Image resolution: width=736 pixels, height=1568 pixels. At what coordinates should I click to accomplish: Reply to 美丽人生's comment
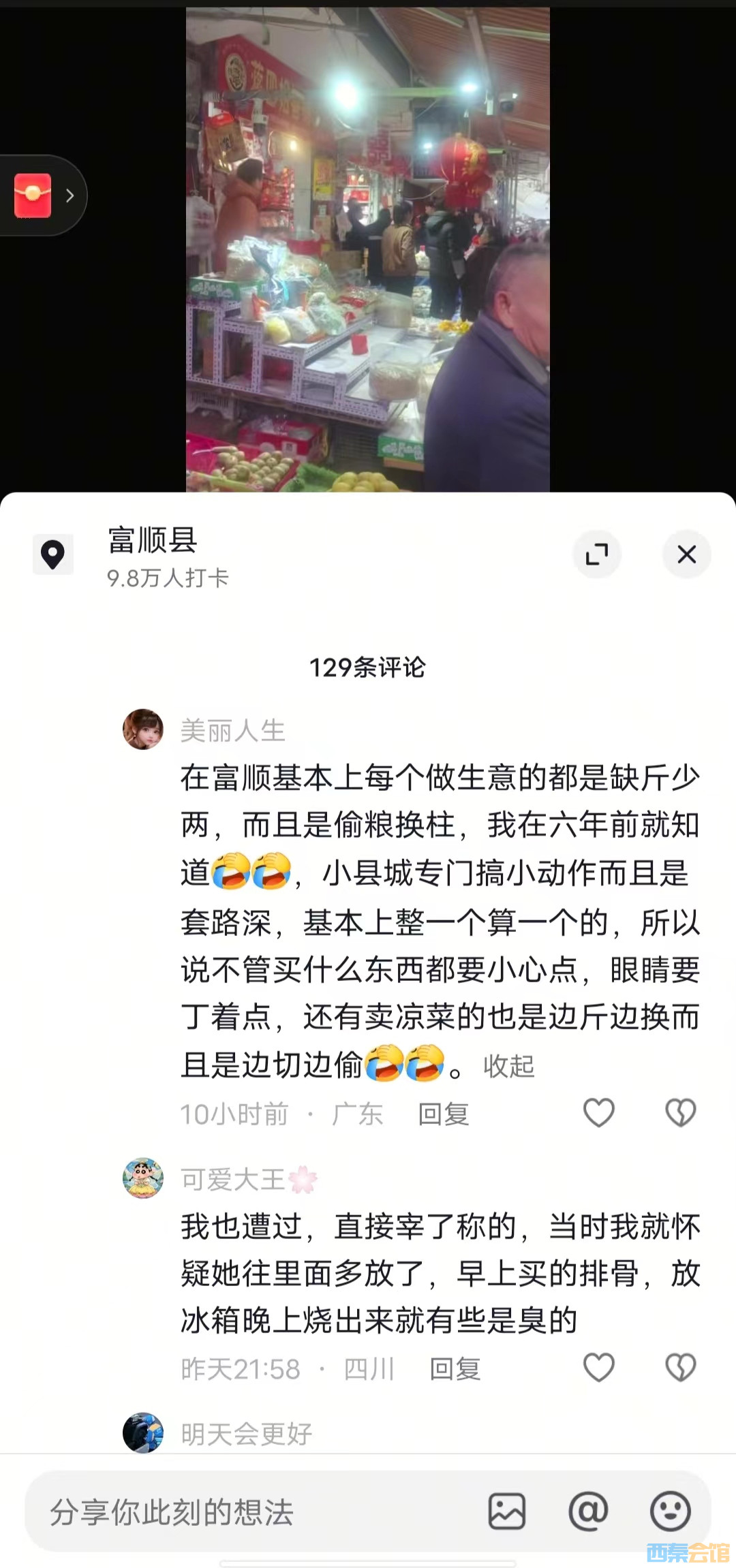pos(443,1114)
